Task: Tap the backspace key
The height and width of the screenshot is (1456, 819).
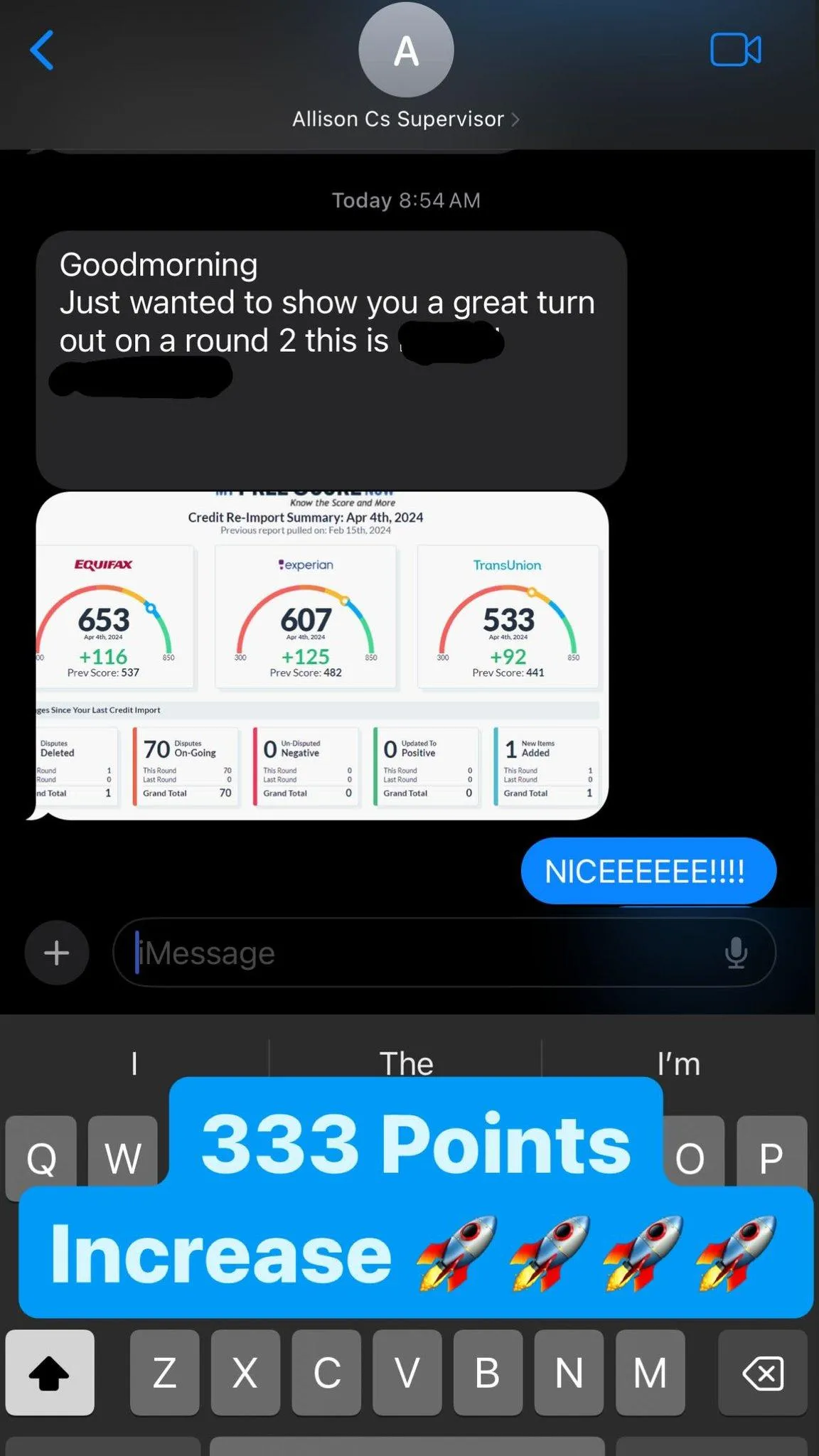Action: pyautogui.click(x=763, y=1372)
